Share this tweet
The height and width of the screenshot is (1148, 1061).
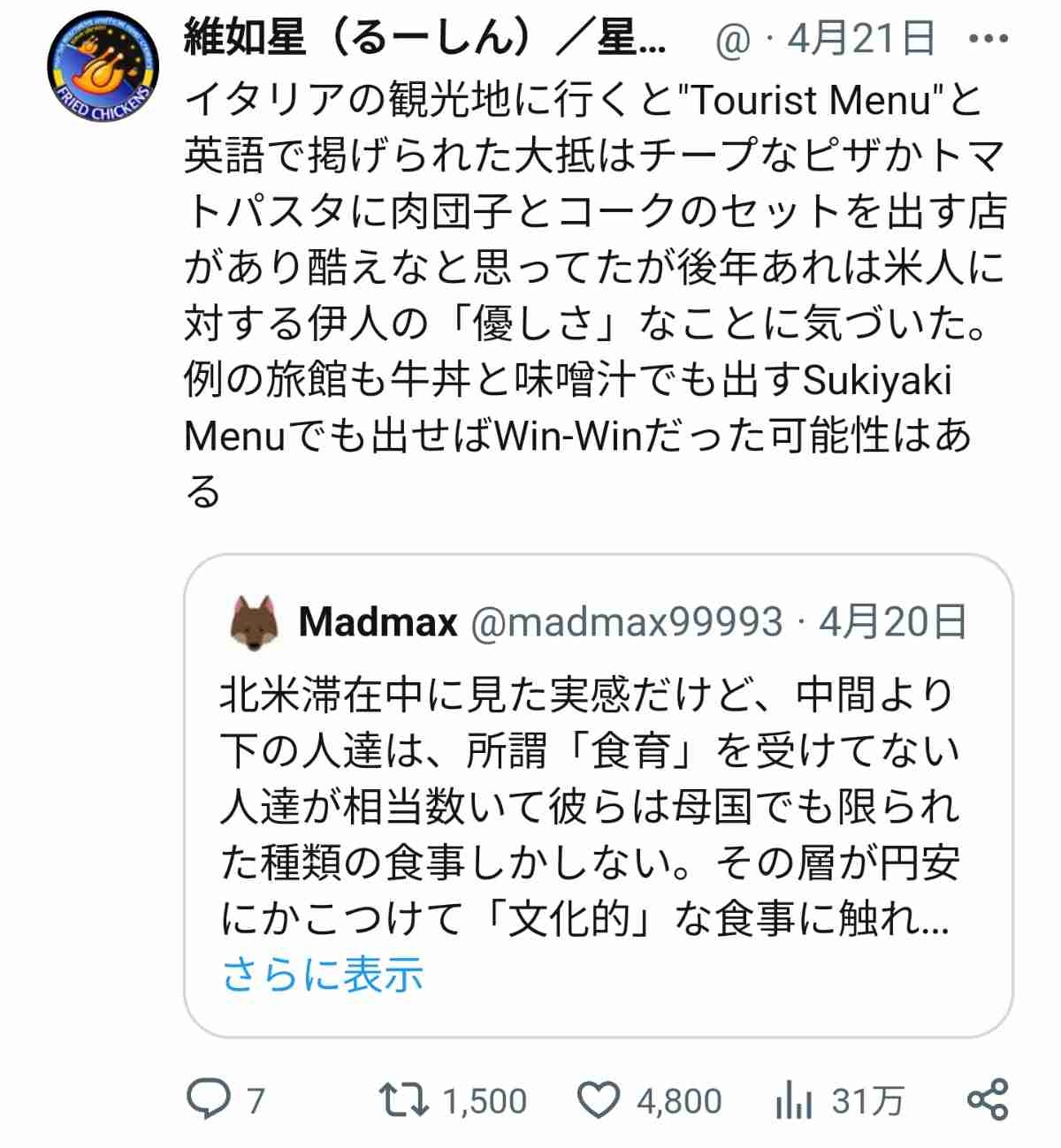point(987,1100)
